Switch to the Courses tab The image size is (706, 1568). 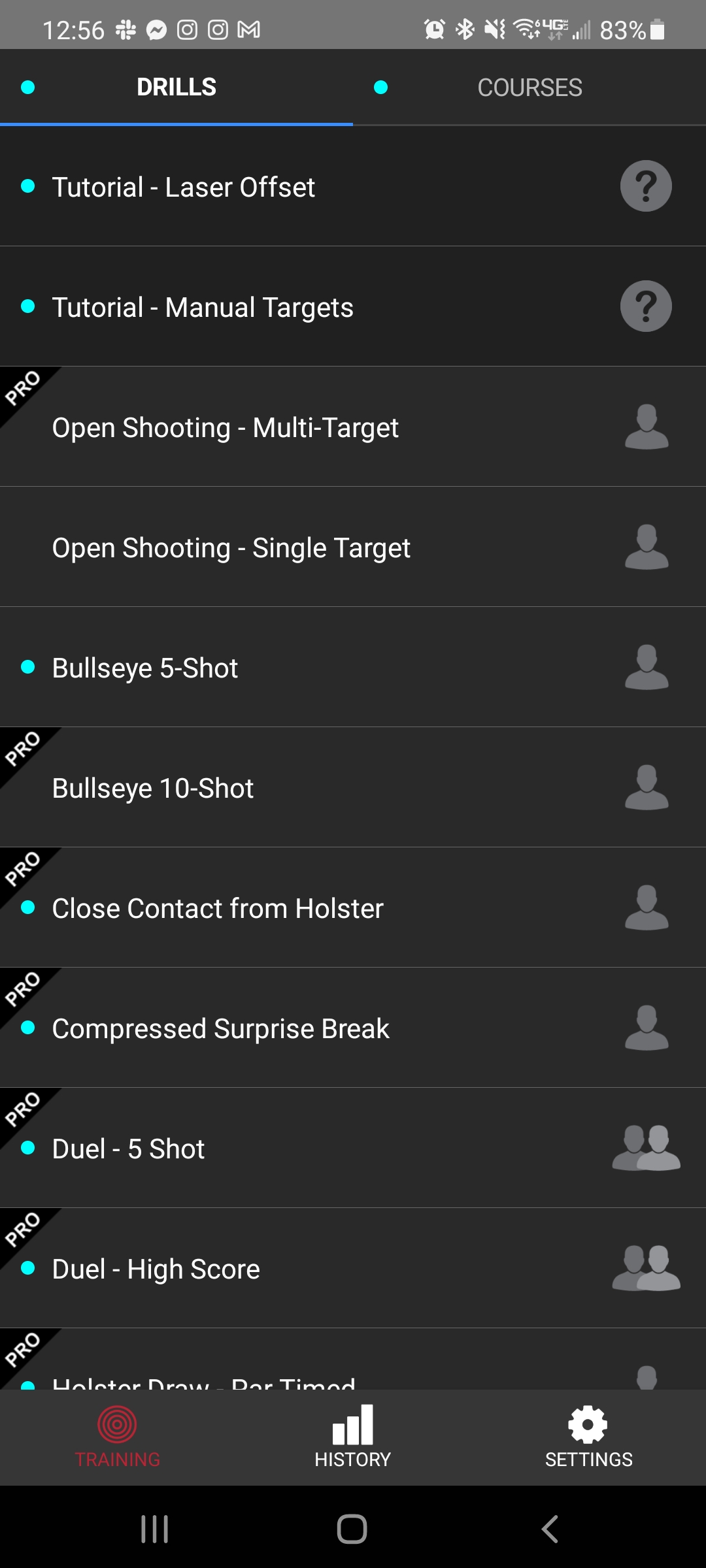[529, 88]
